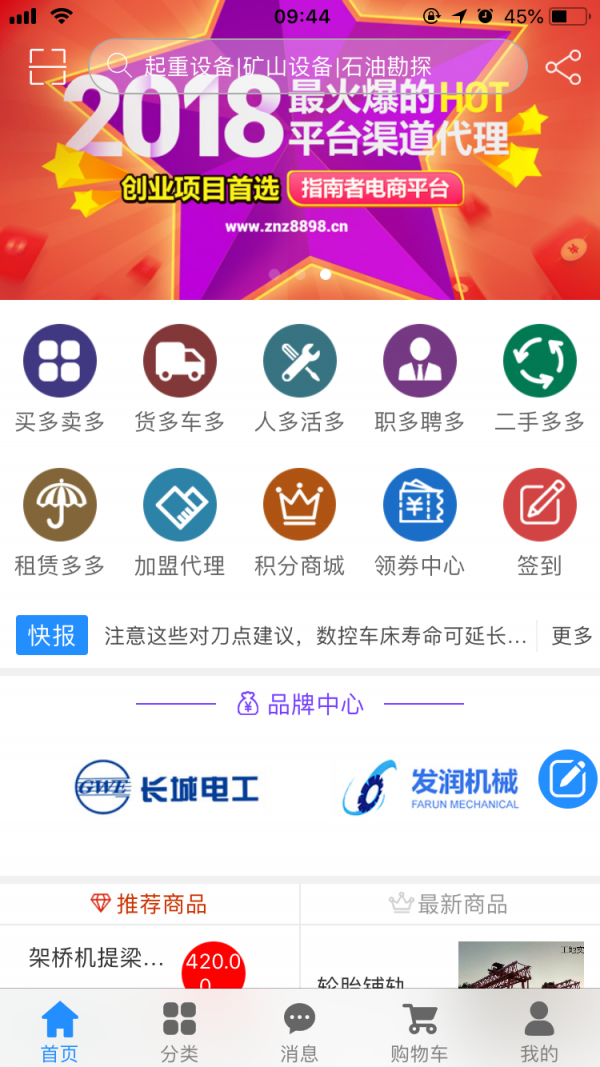Open 更多 news bulletins
Screen dimensions: 600x1067
572,636
